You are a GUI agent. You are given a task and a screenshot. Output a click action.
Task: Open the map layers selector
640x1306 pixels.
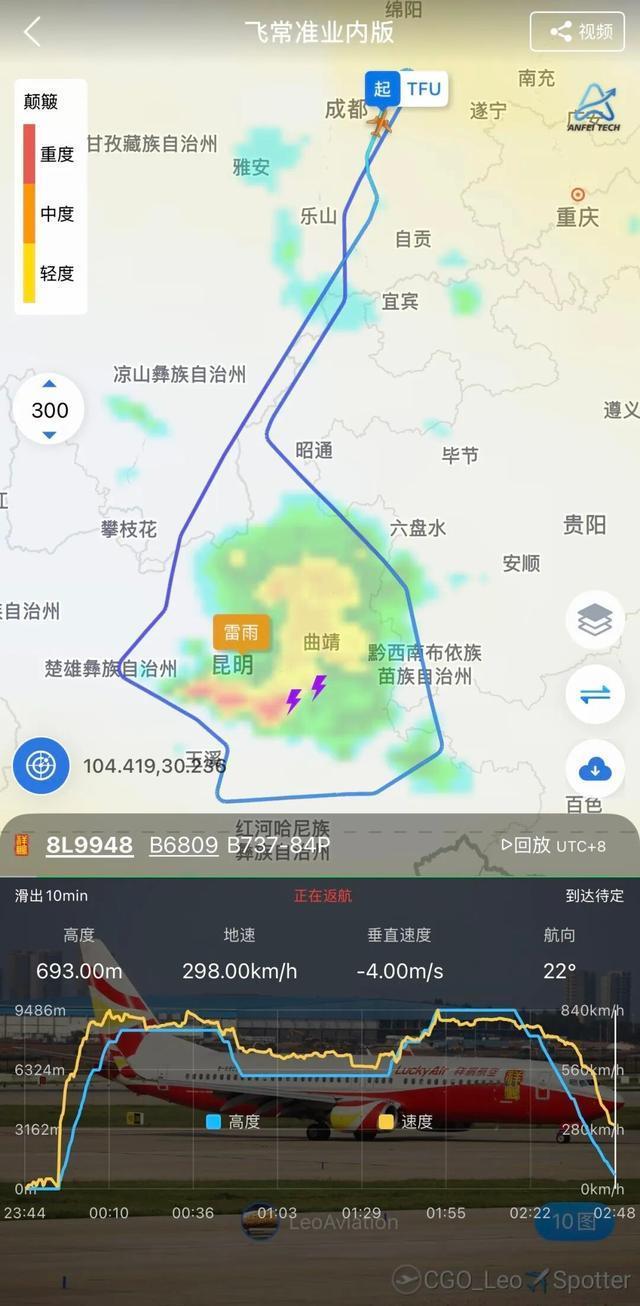pyautogui.click(x=595, y=621)
